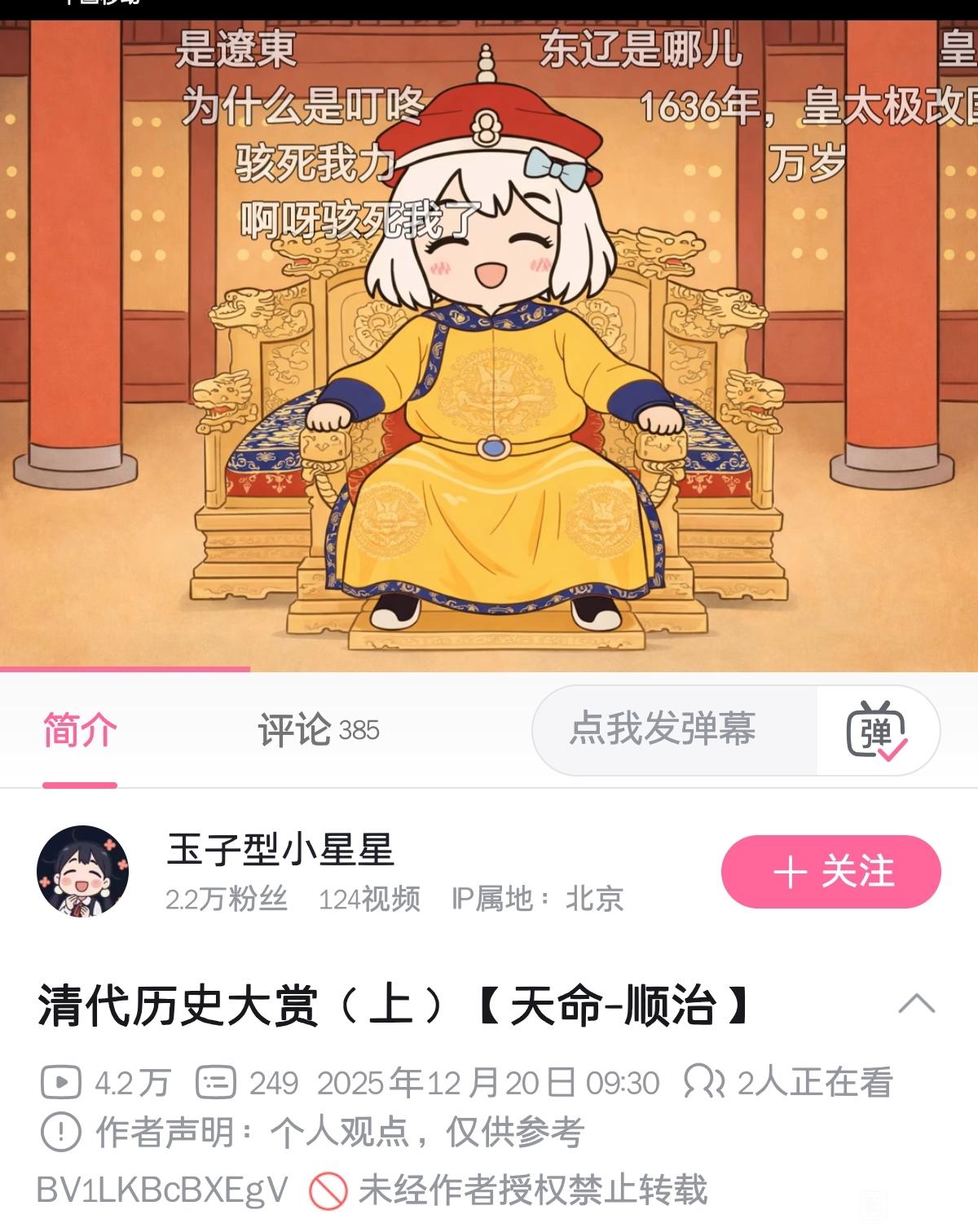
Task: Open 玉子型小星星's profile avatar
Action: coord(82,871)
